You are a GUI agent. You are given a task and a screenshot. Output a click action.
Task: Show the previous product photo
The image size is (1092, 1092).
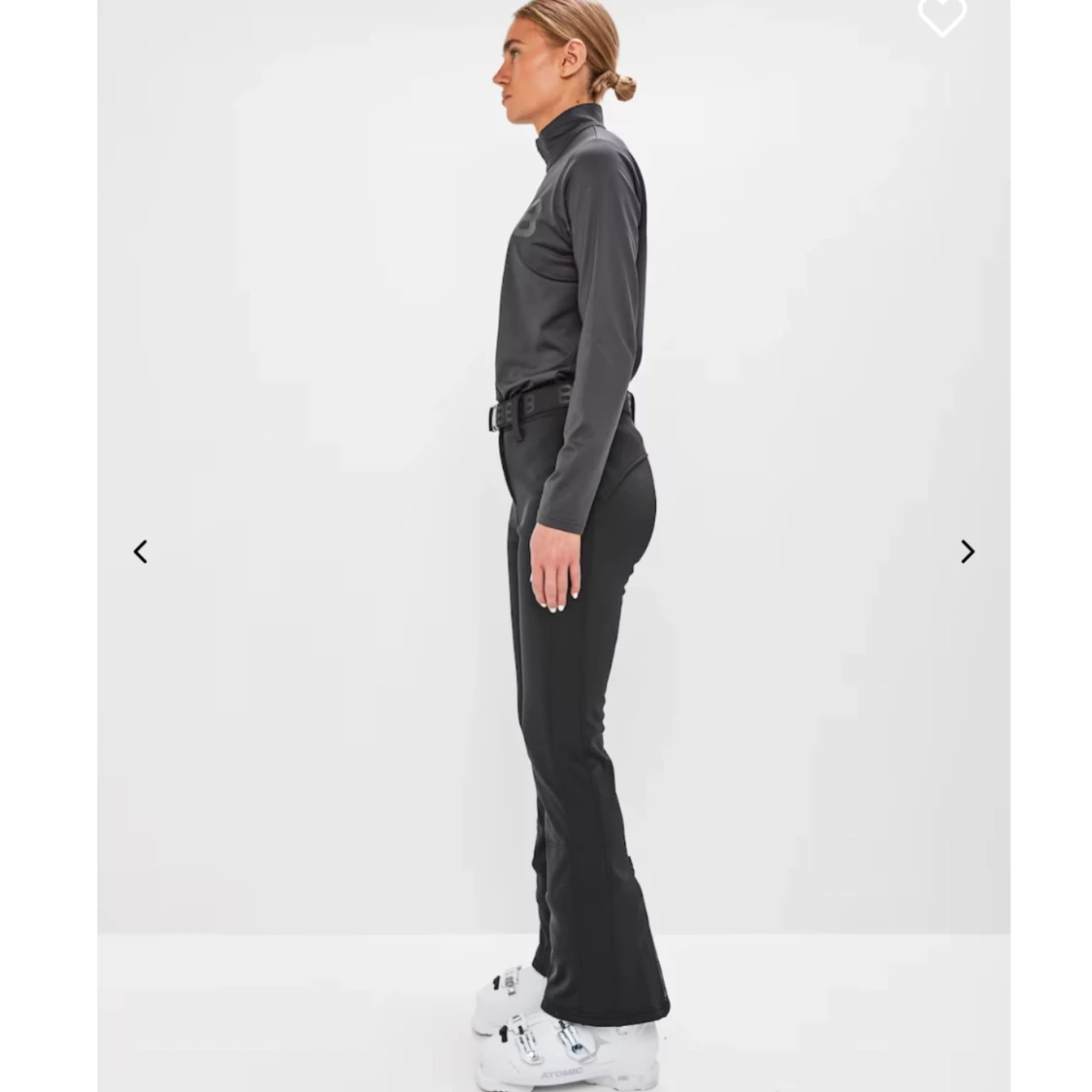[x=141, y=551]
